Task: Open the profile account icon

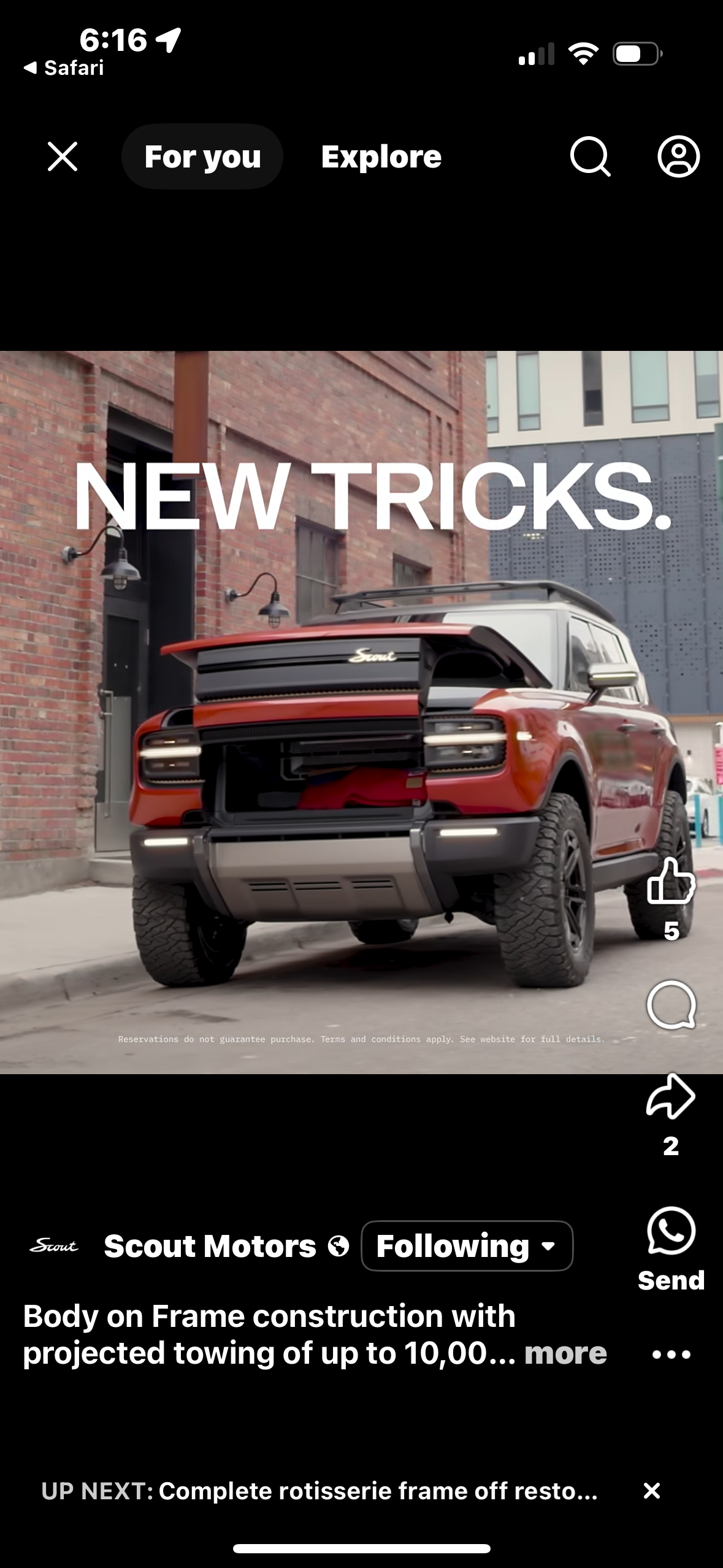Action: (x=678, y=156)
